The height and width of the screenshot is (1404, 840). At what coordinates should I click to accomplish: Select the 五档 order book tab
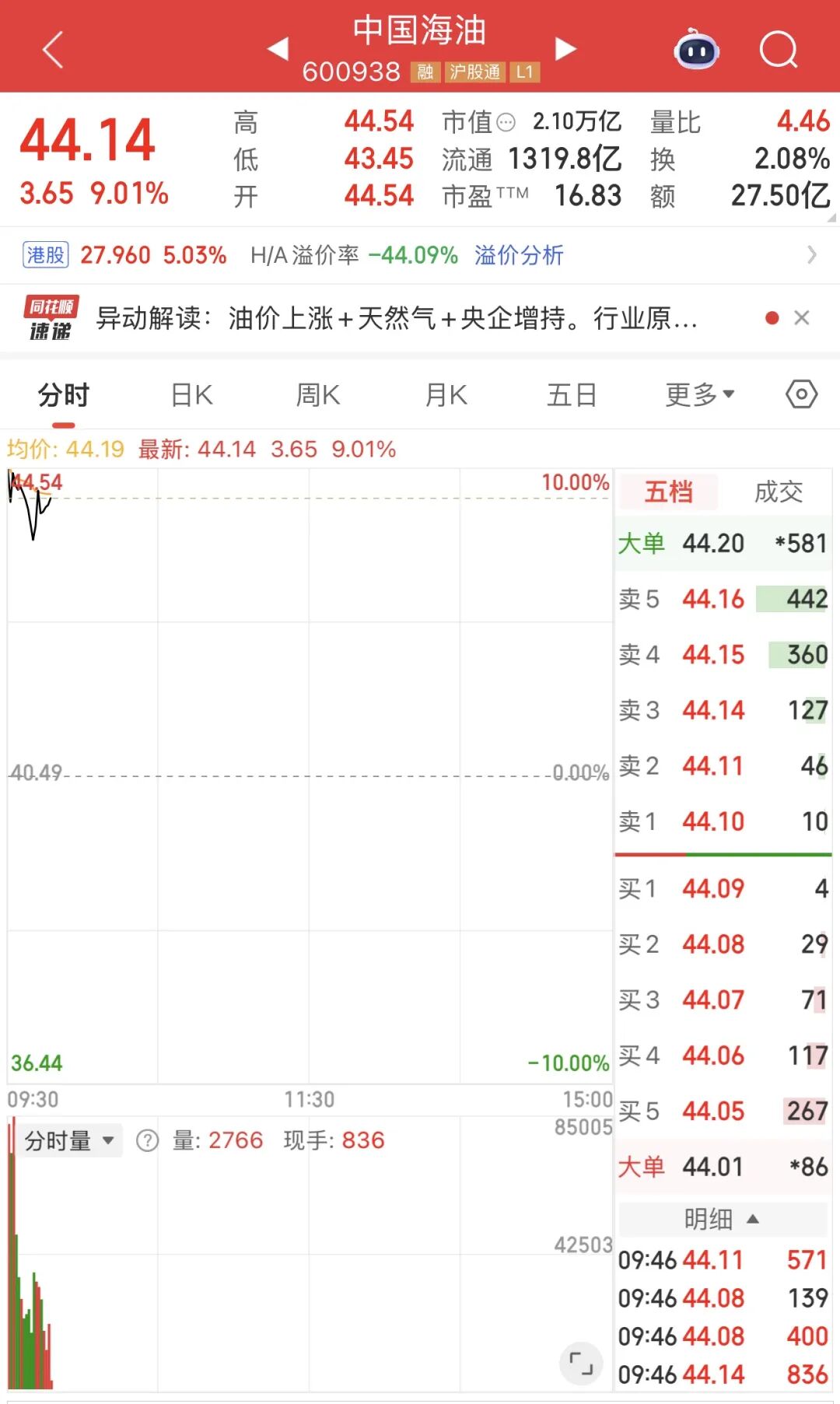click(x=668, y=492)
